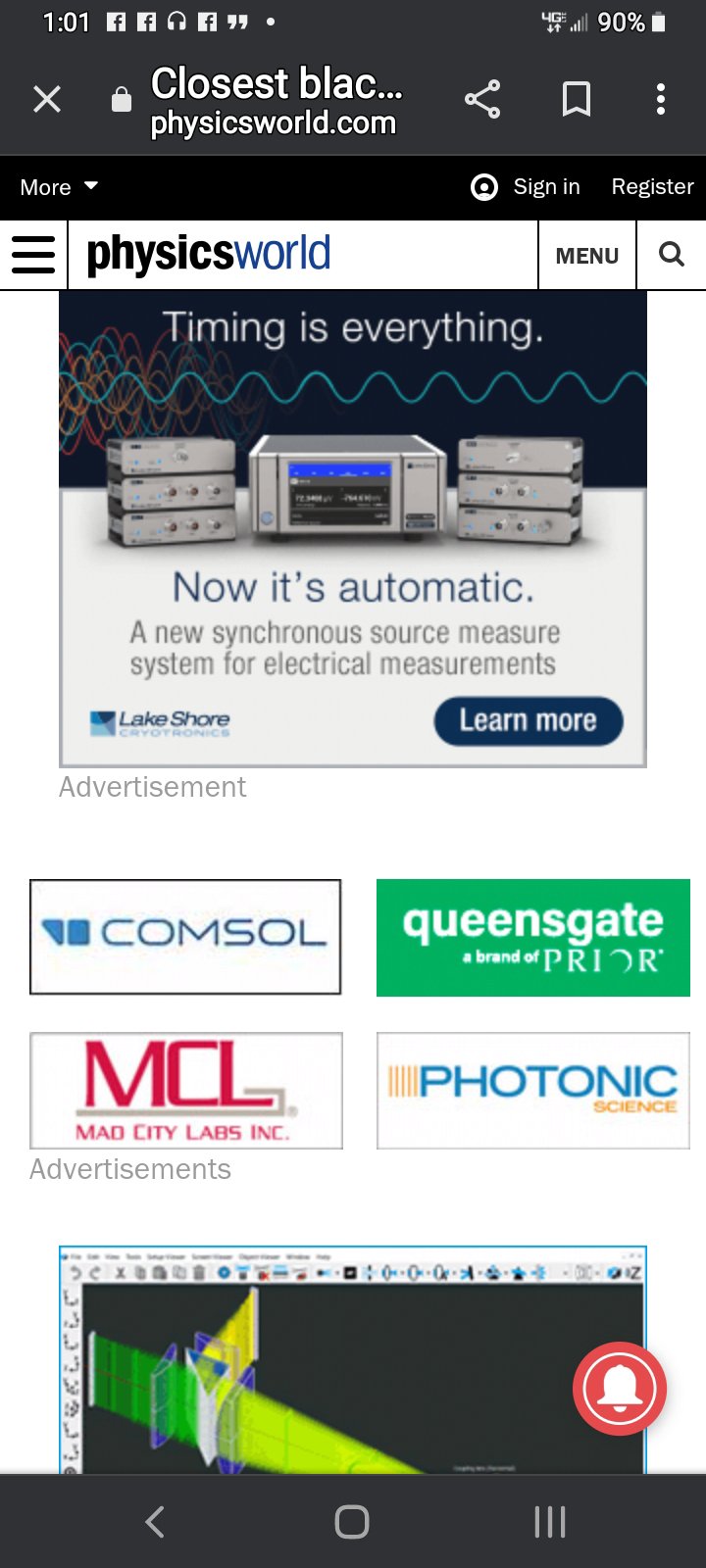
Task: Open the hamburger drawer menu
Action: 33,255
